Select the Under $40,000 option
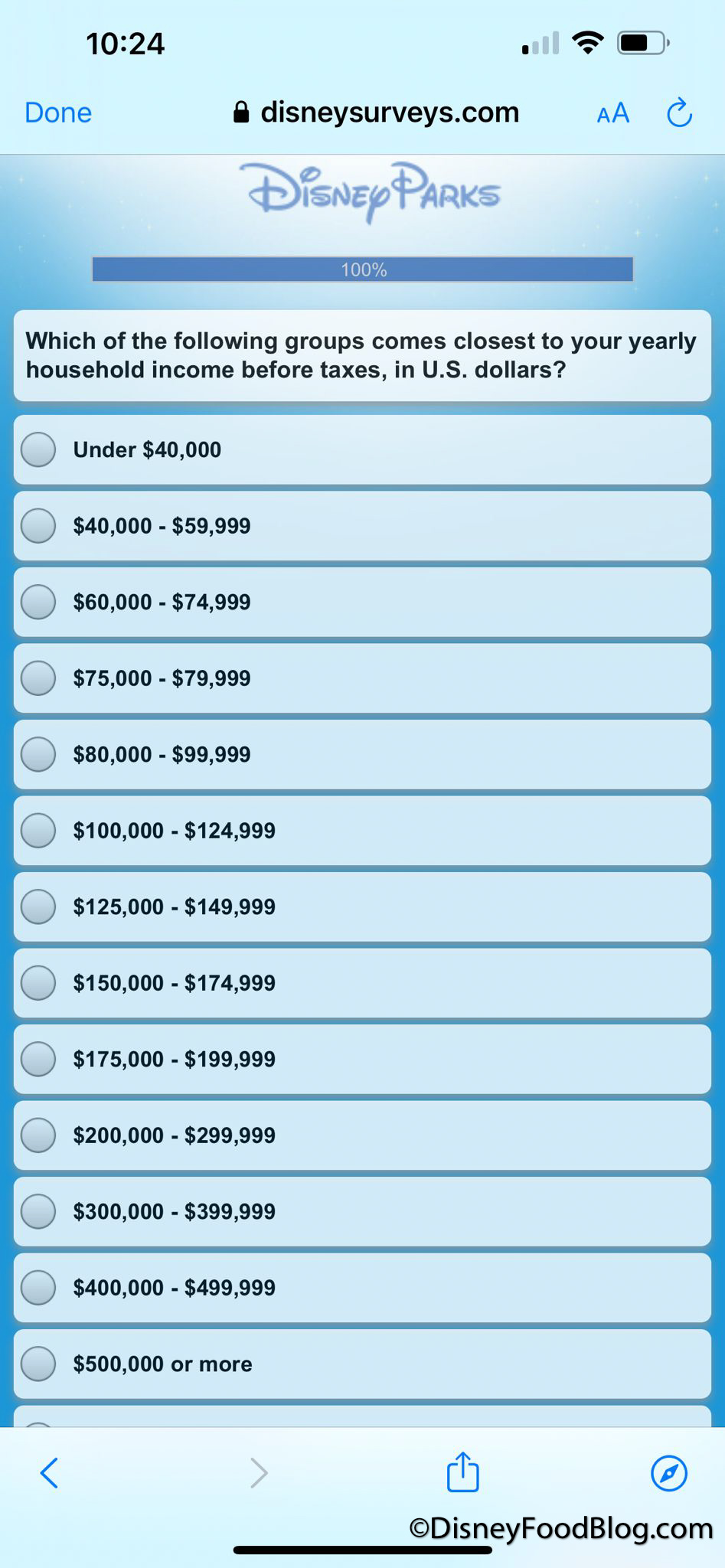The image size is (725, 1568). point(38,449)
